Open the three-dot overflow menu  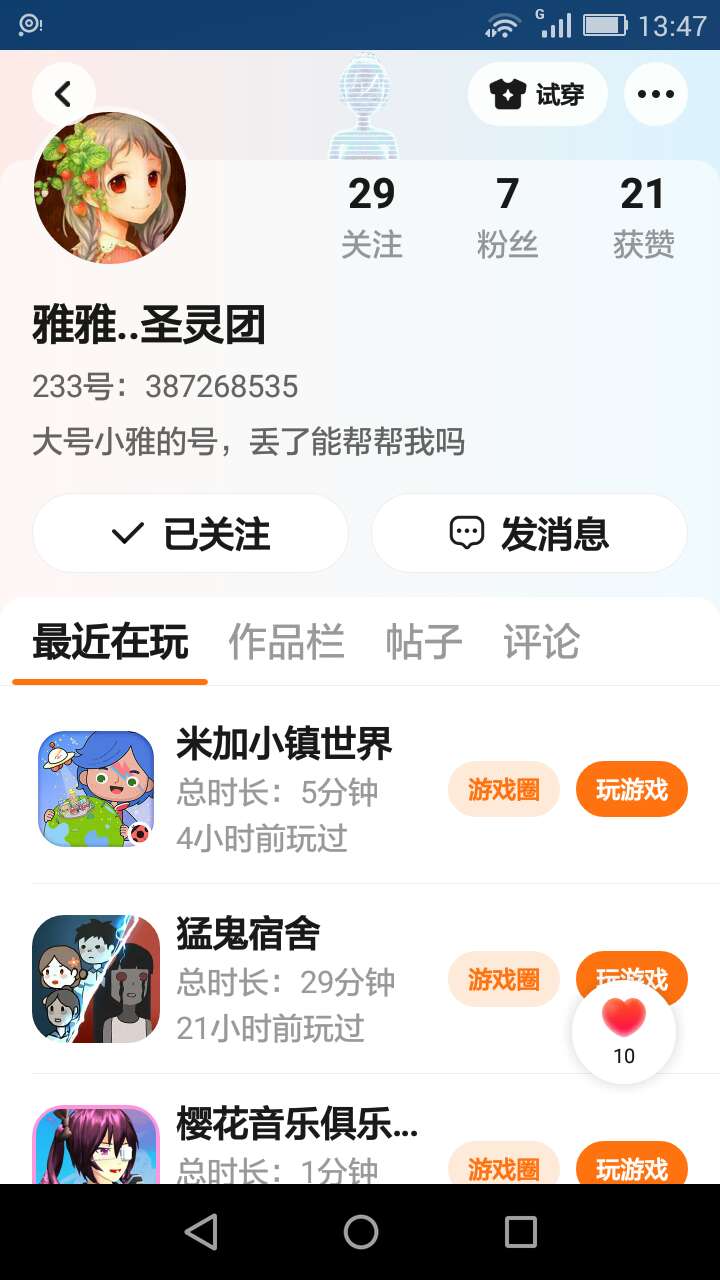click(656, 94)
